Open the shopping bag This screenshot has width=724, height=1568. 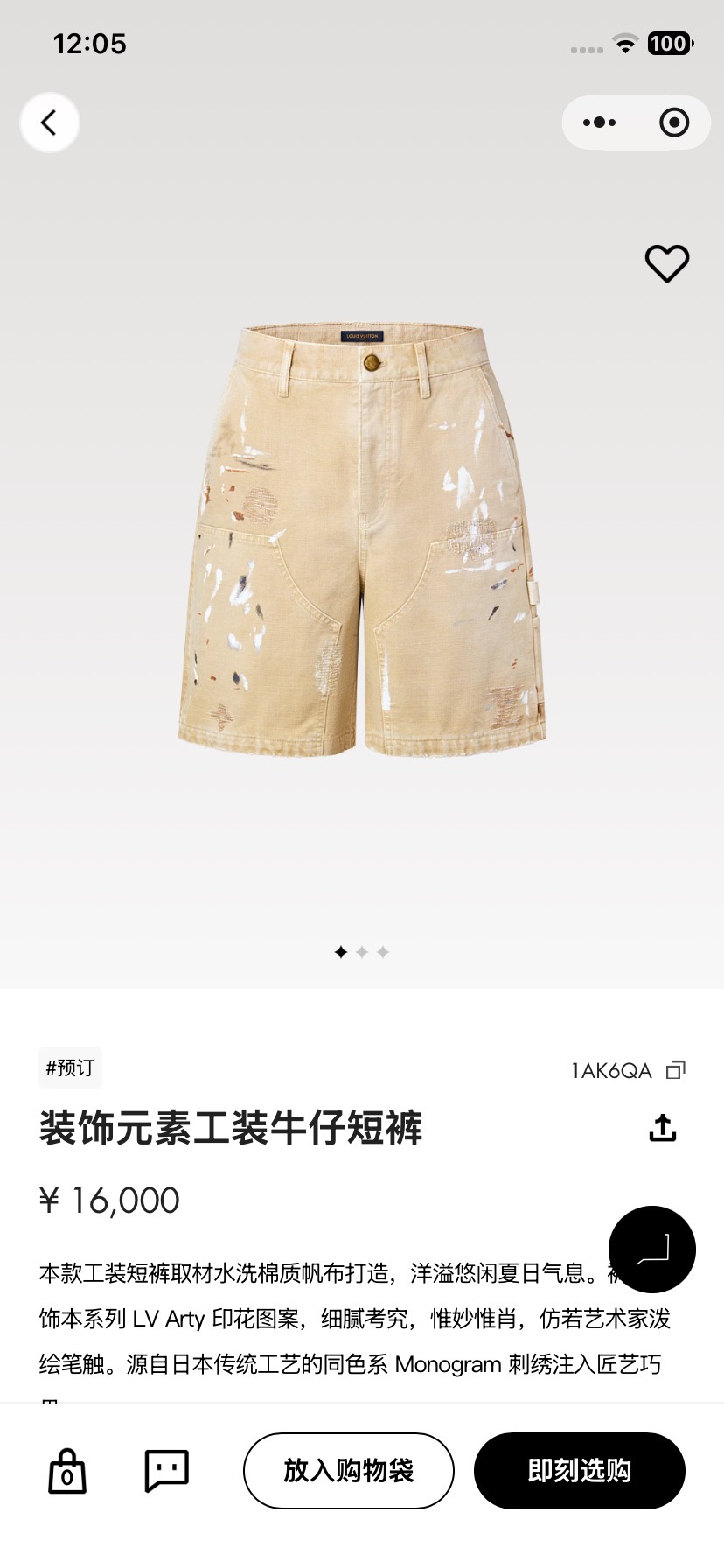click(x=67, y=1471)
